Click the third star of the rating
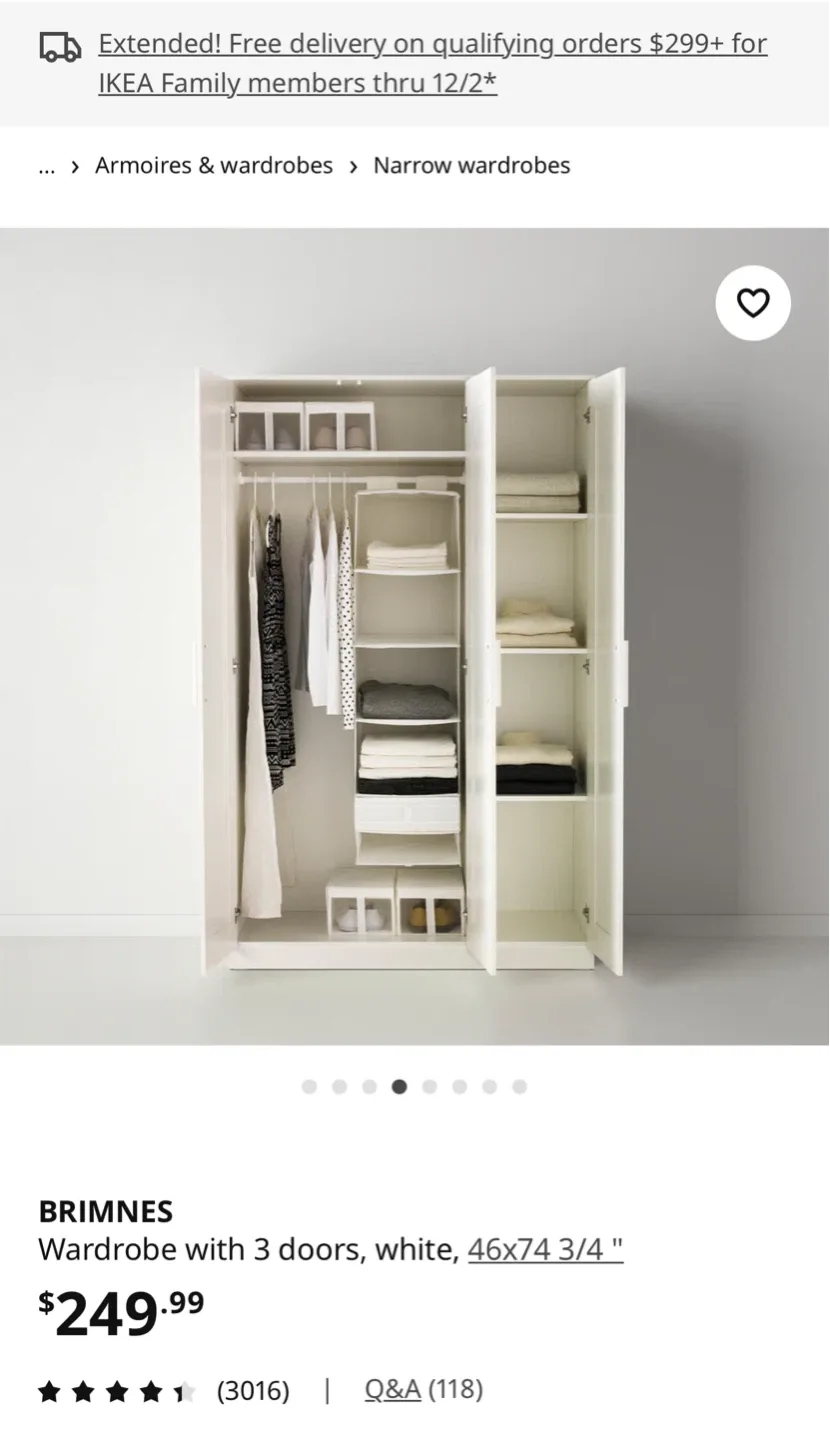The image size is (830, 1440). pyautogui.click(x=118, y=1390)
